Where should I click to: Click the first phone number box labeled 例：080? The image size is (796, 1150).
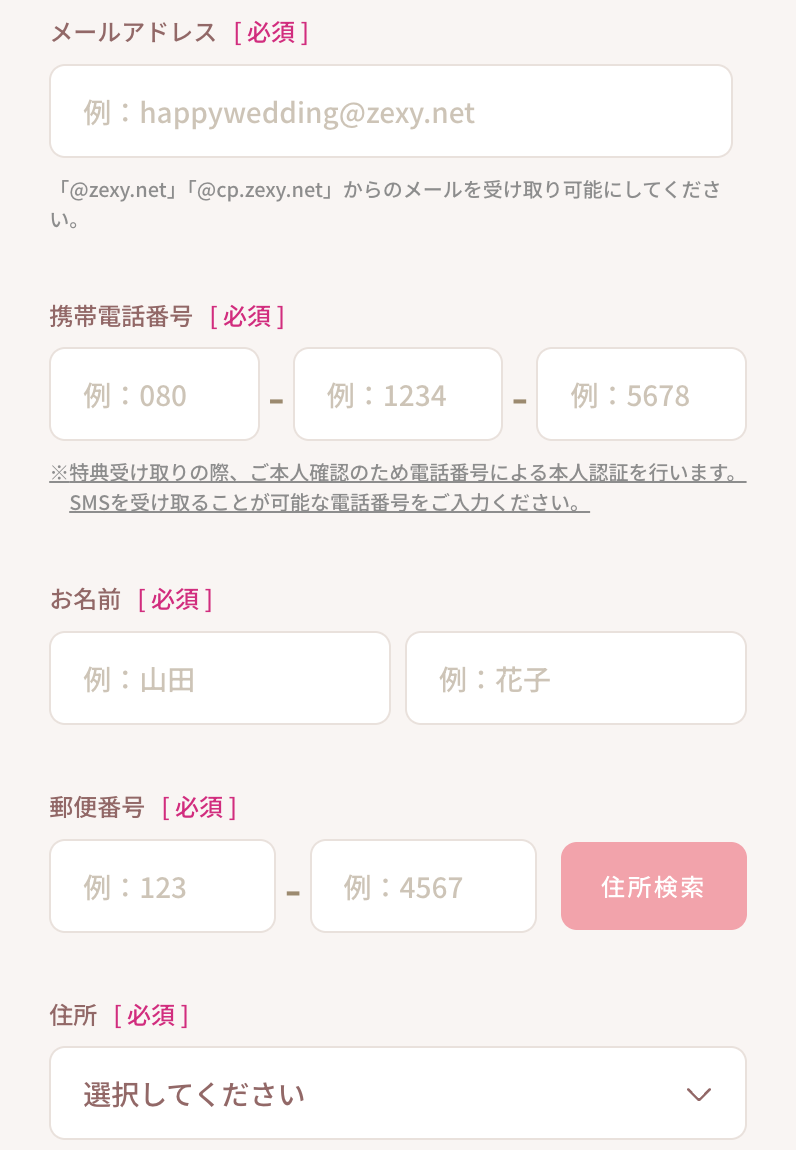[154, 394]
